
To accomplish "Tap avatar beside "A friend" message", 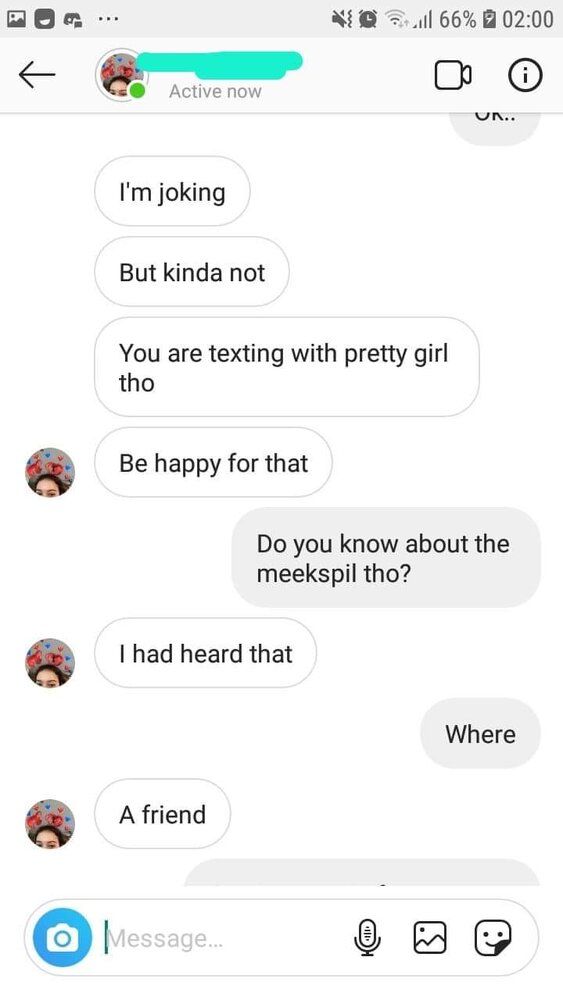I will 50,823.
